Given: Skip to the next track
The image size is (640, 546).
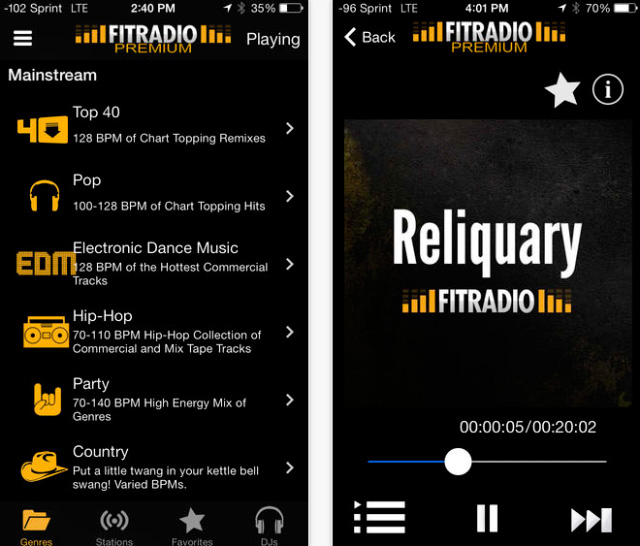Looking at the screenshot, I should pyautogui.click(x=590, y=519).
